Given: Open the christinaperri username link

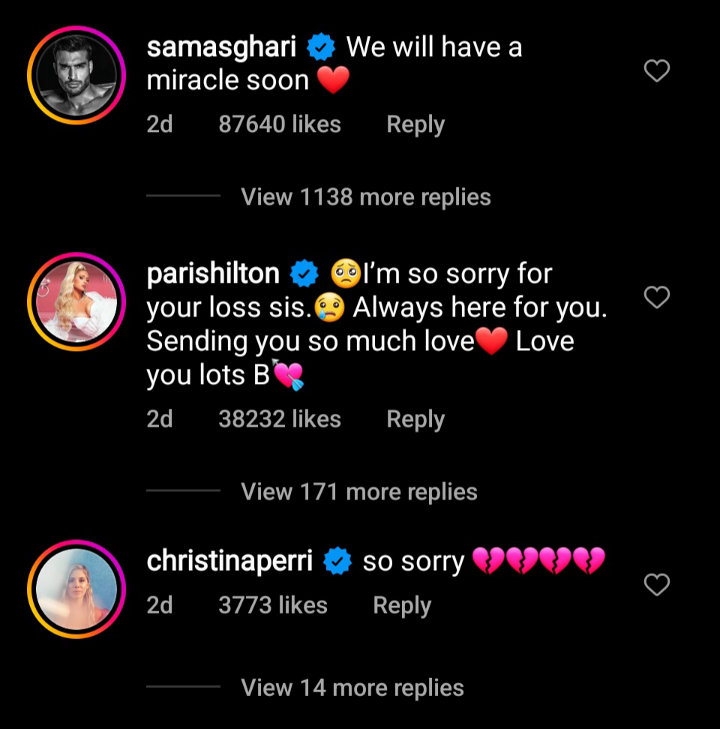Looking at the screenshot, I should 231,561.
